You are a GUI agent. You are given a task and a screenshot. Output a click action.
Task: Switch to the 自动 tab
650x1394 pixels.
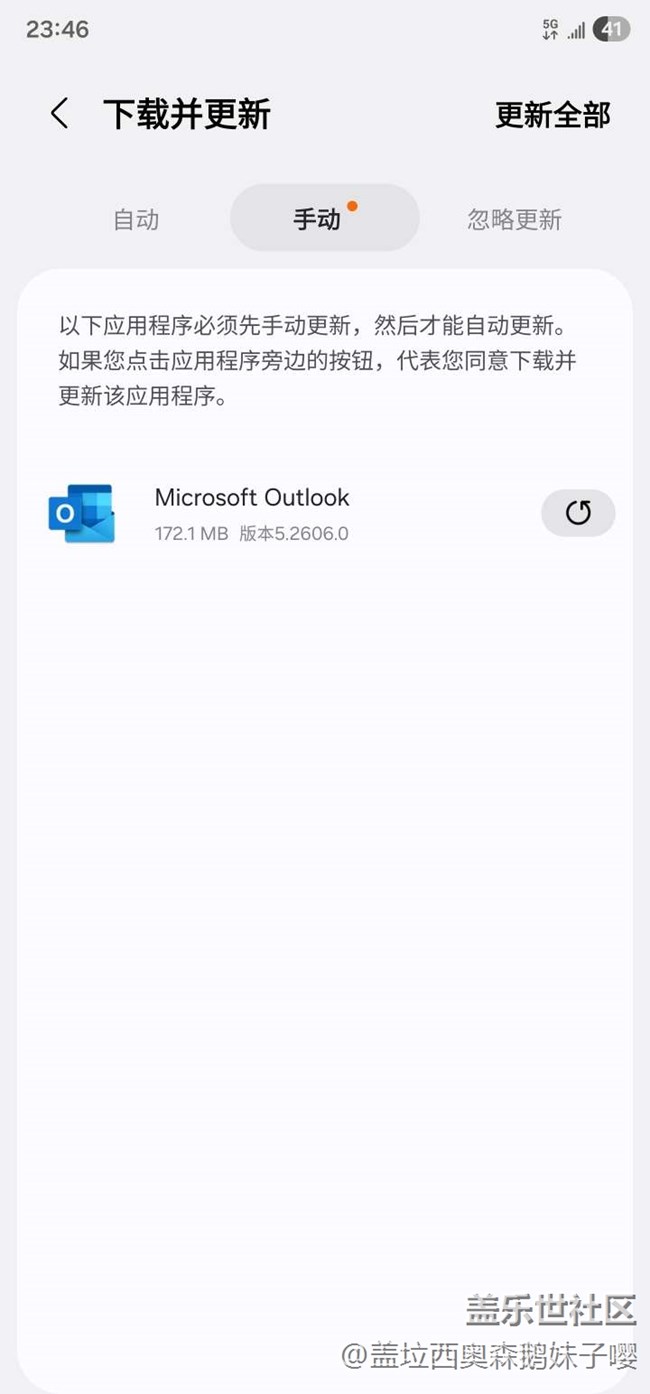pyautogui.click(x=136, y=219)
